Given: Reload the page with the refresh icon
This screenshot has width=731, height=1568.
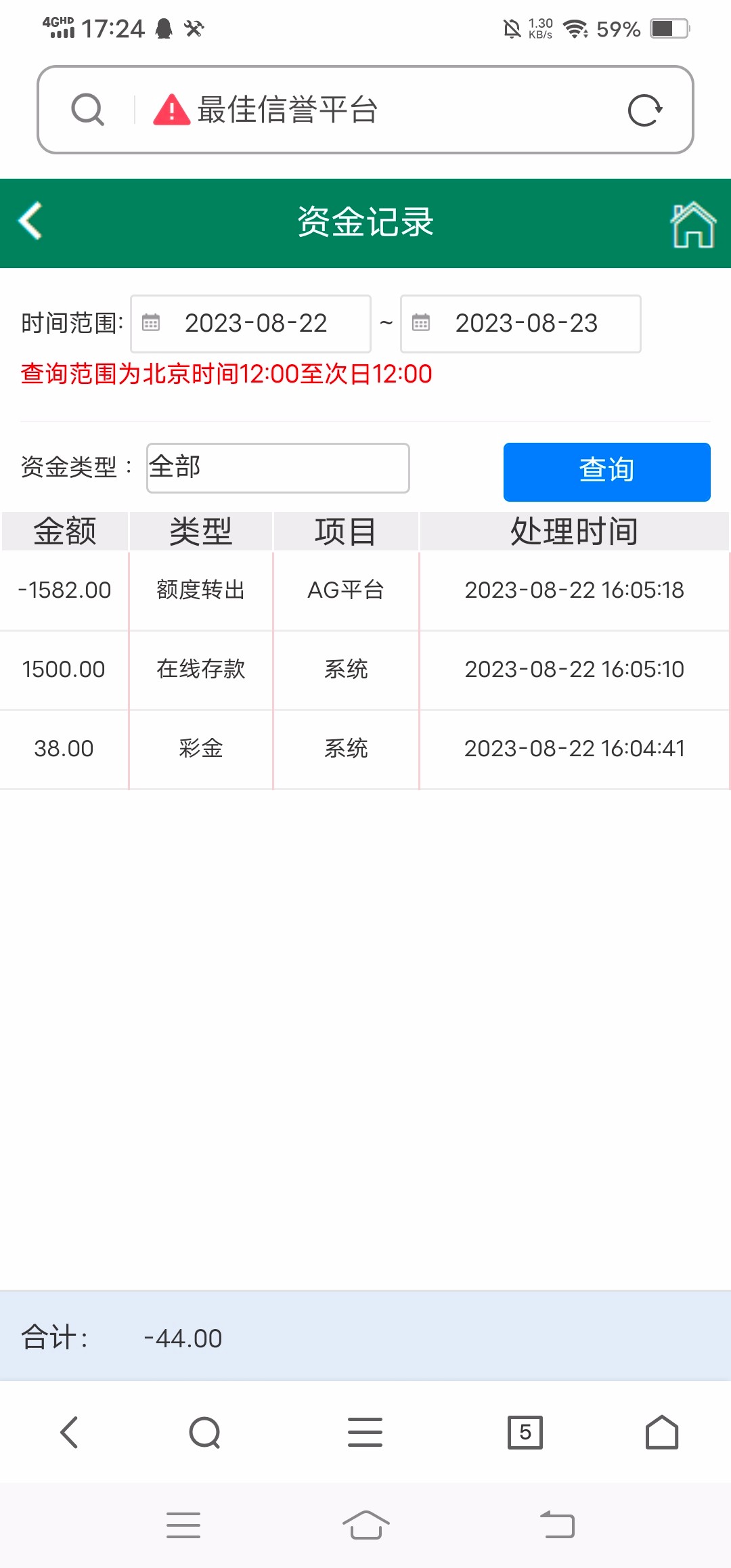Looking at the screenshot, I should [x=644, y=110].
